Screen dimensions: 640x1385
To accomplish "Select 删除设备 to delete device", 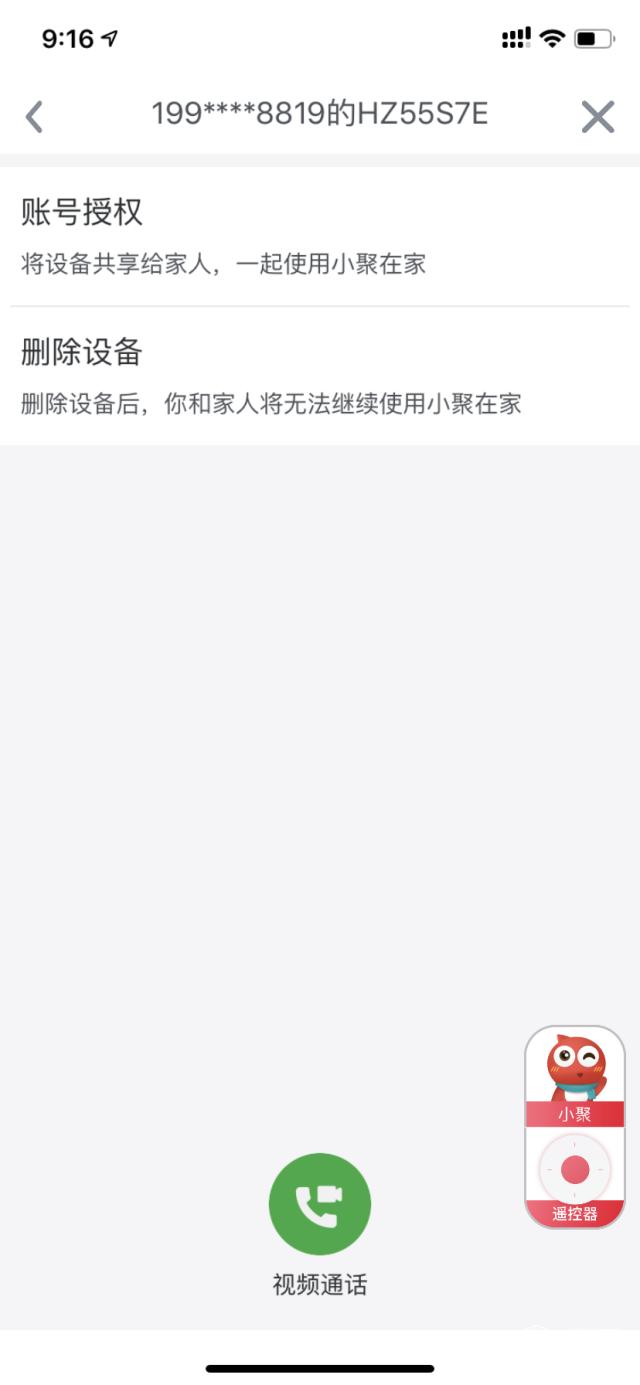I will pyautogui.click(x=320, y=376).
